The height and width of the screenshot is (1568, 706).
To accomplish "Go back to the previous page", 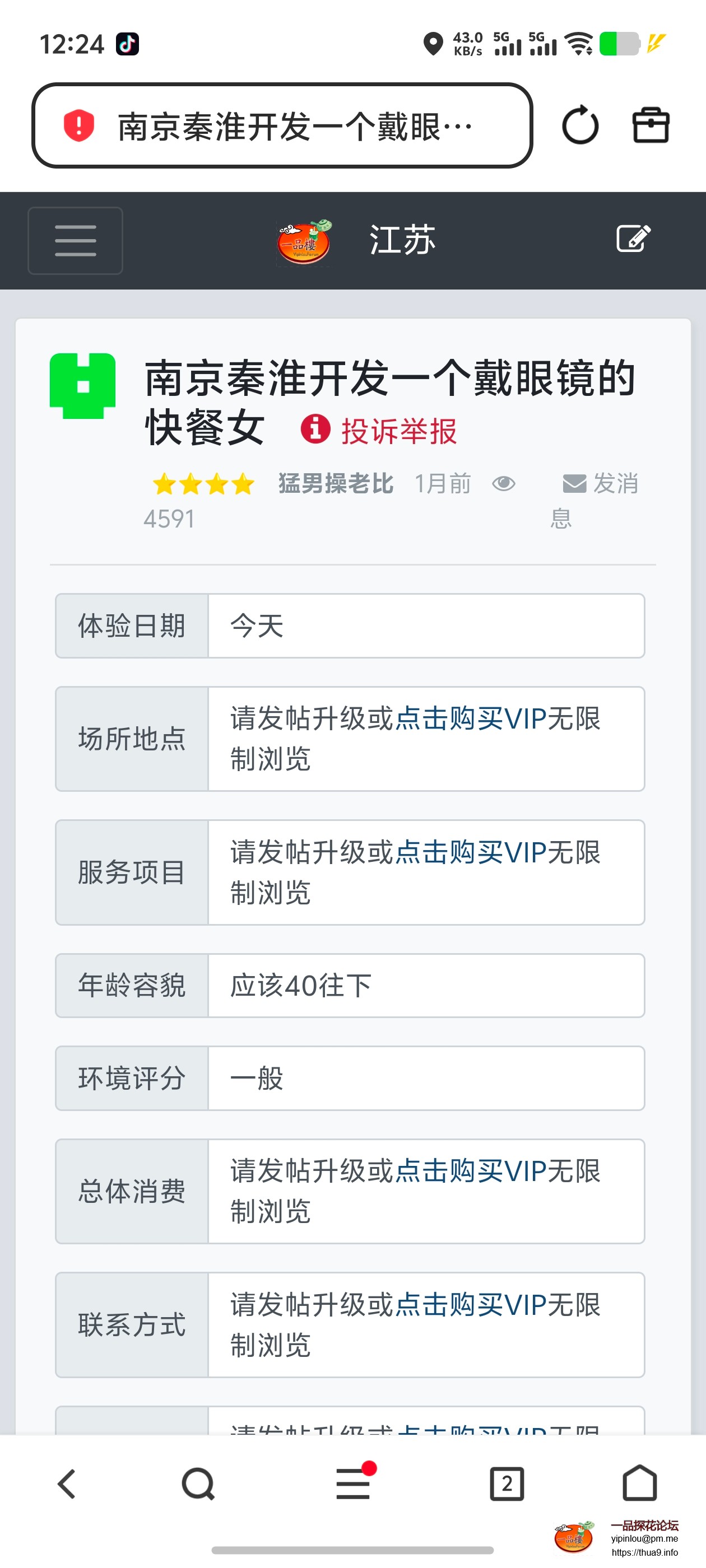I will pos(67,1483).
